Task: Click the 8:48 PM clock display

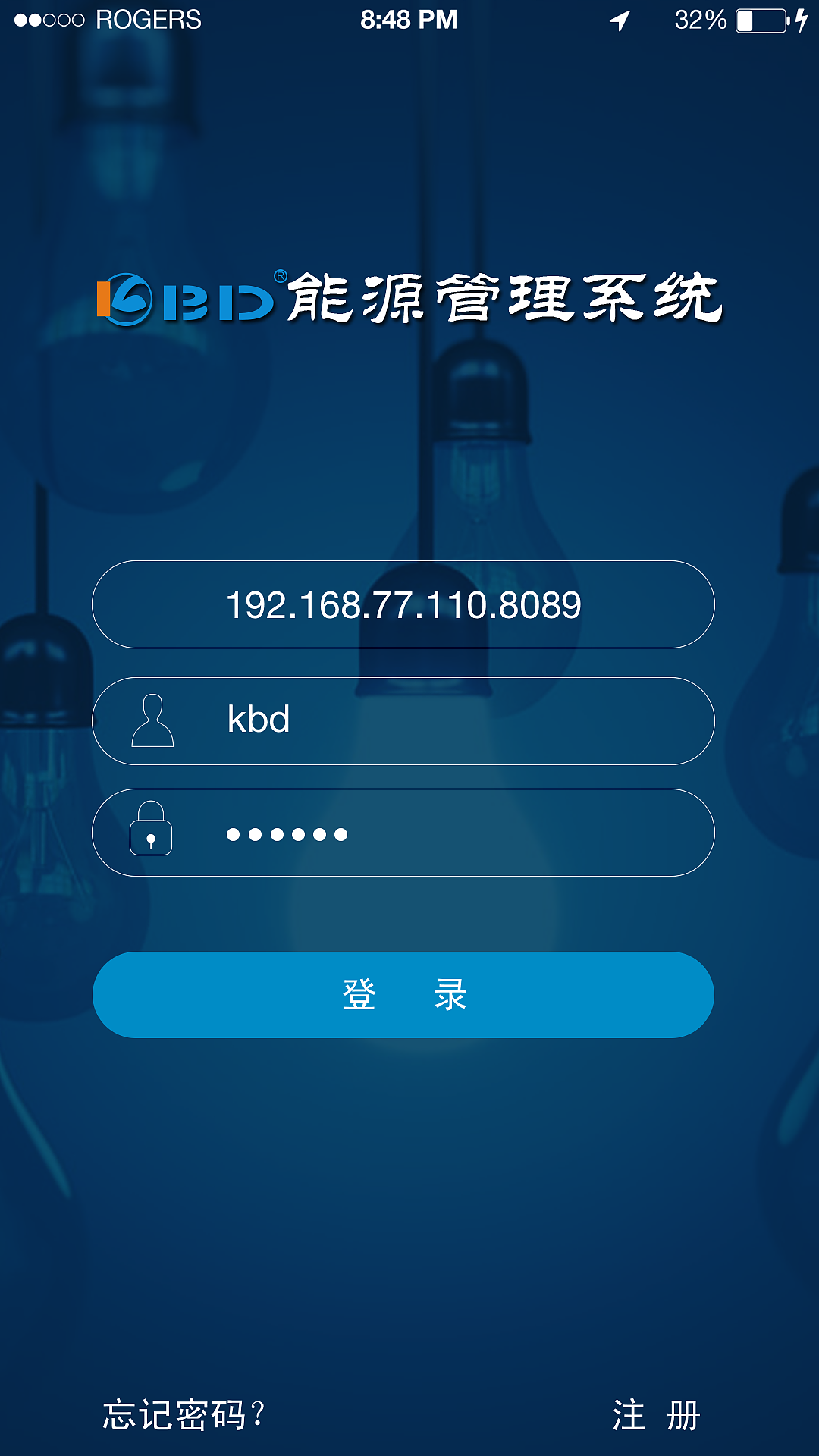Action: pyautogui.click(x=409, y=20)
